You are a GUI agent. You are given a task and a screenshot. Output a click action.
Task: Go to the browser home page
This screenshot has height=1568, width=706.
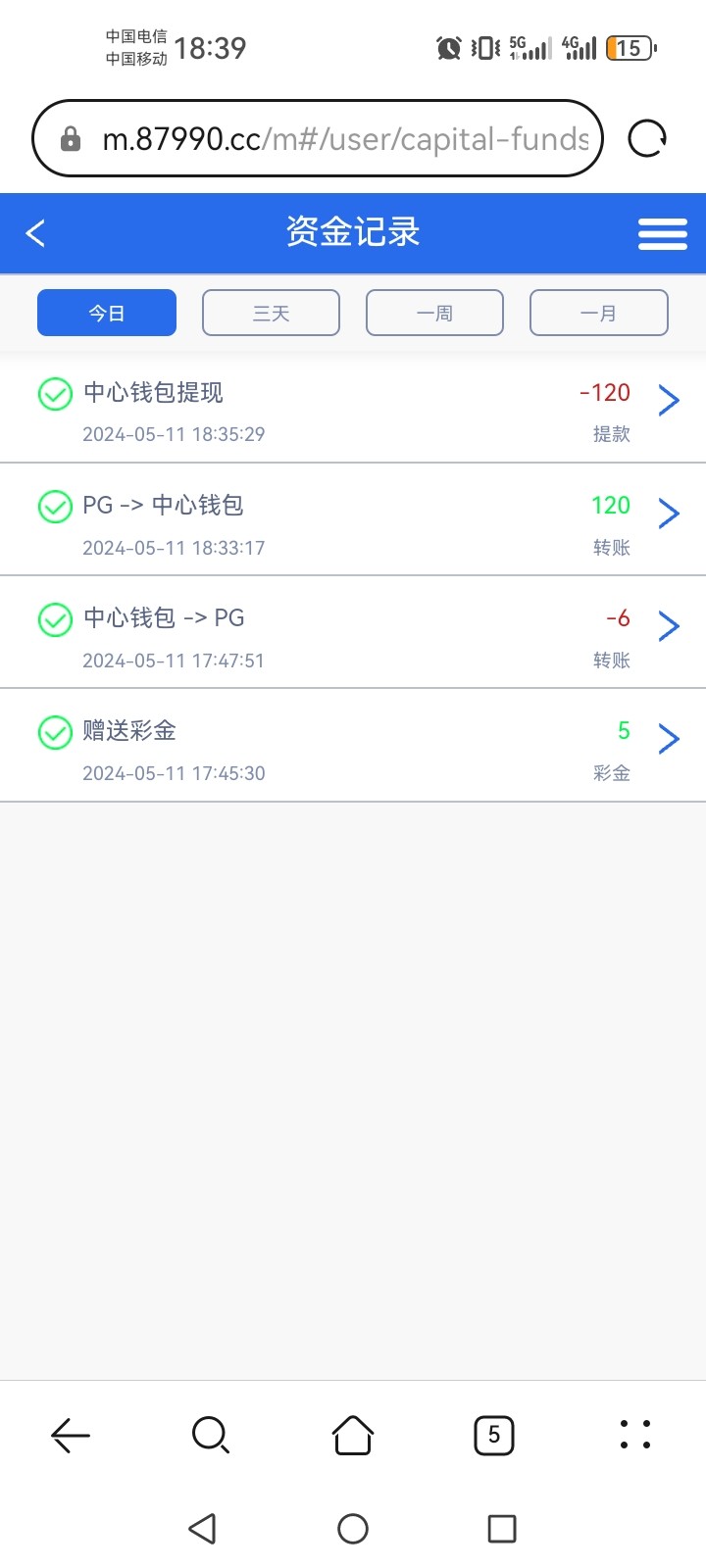[353, 1436]
